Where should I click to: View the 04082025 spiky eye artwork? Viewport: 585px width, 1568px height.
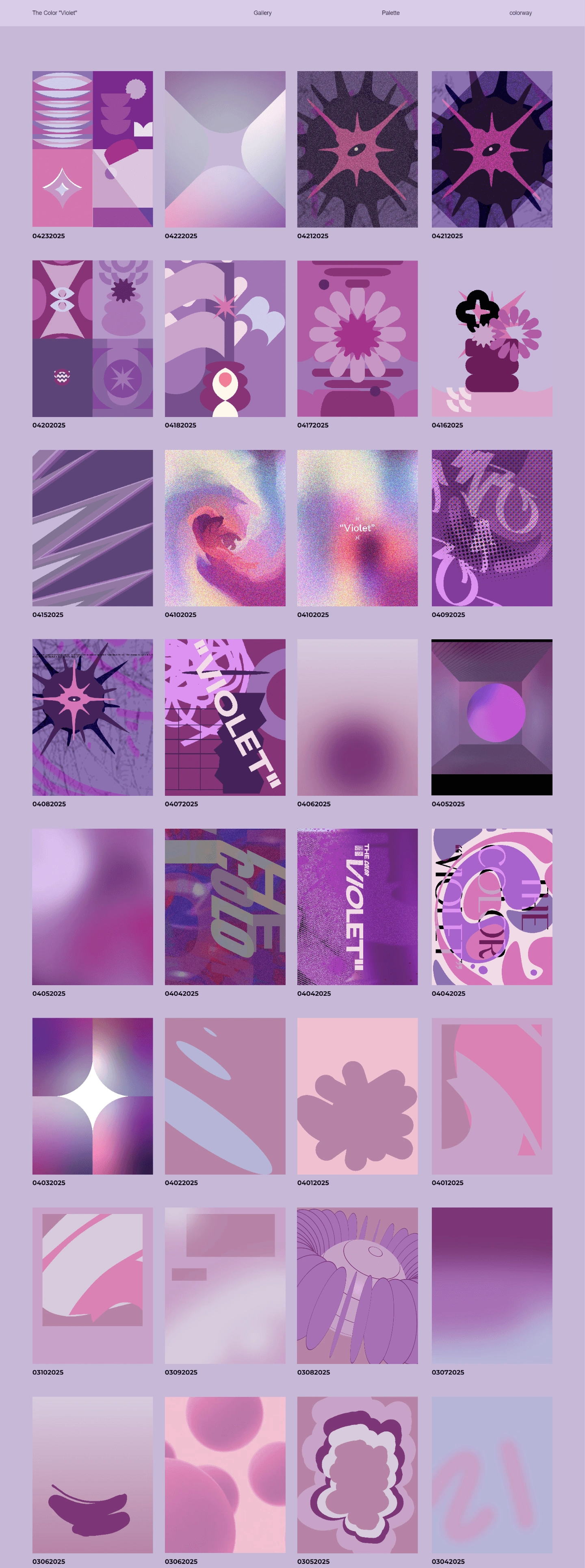pyautogui.click(x=93, y=717)
